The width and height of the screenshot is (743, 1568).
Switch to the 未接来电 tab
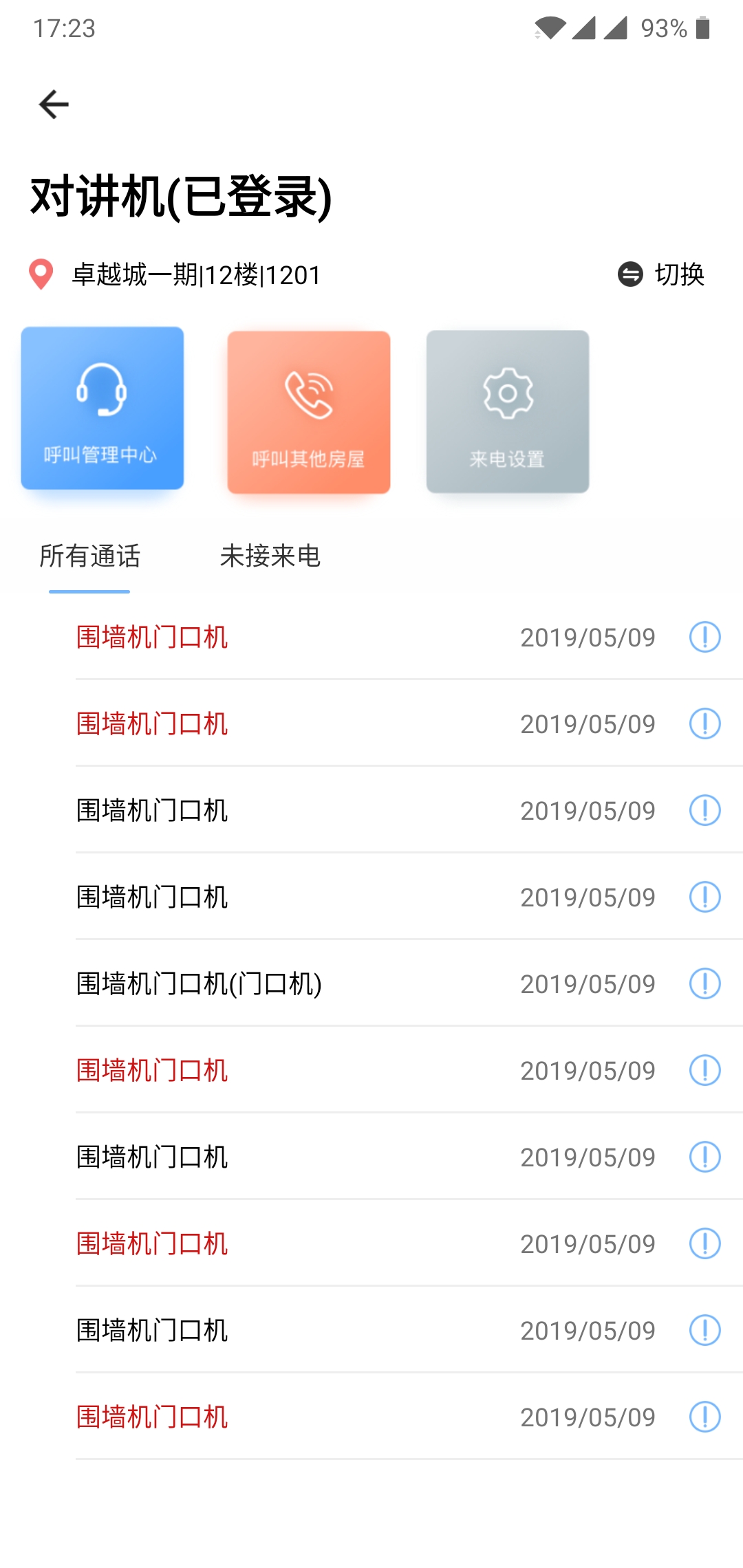pos(270,556)
